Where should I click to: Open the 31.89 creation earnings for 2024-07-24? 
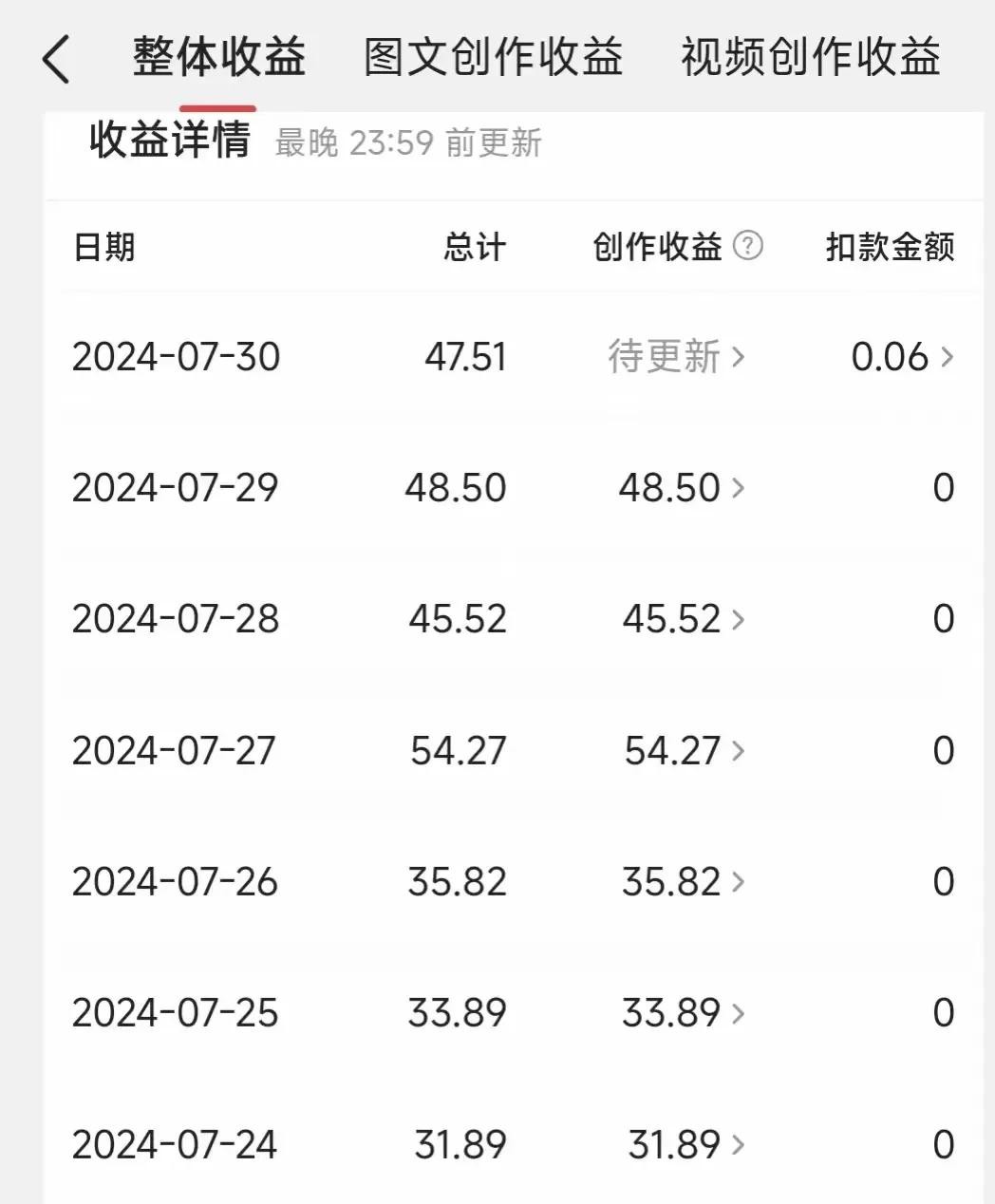(x=685, y=1144)
